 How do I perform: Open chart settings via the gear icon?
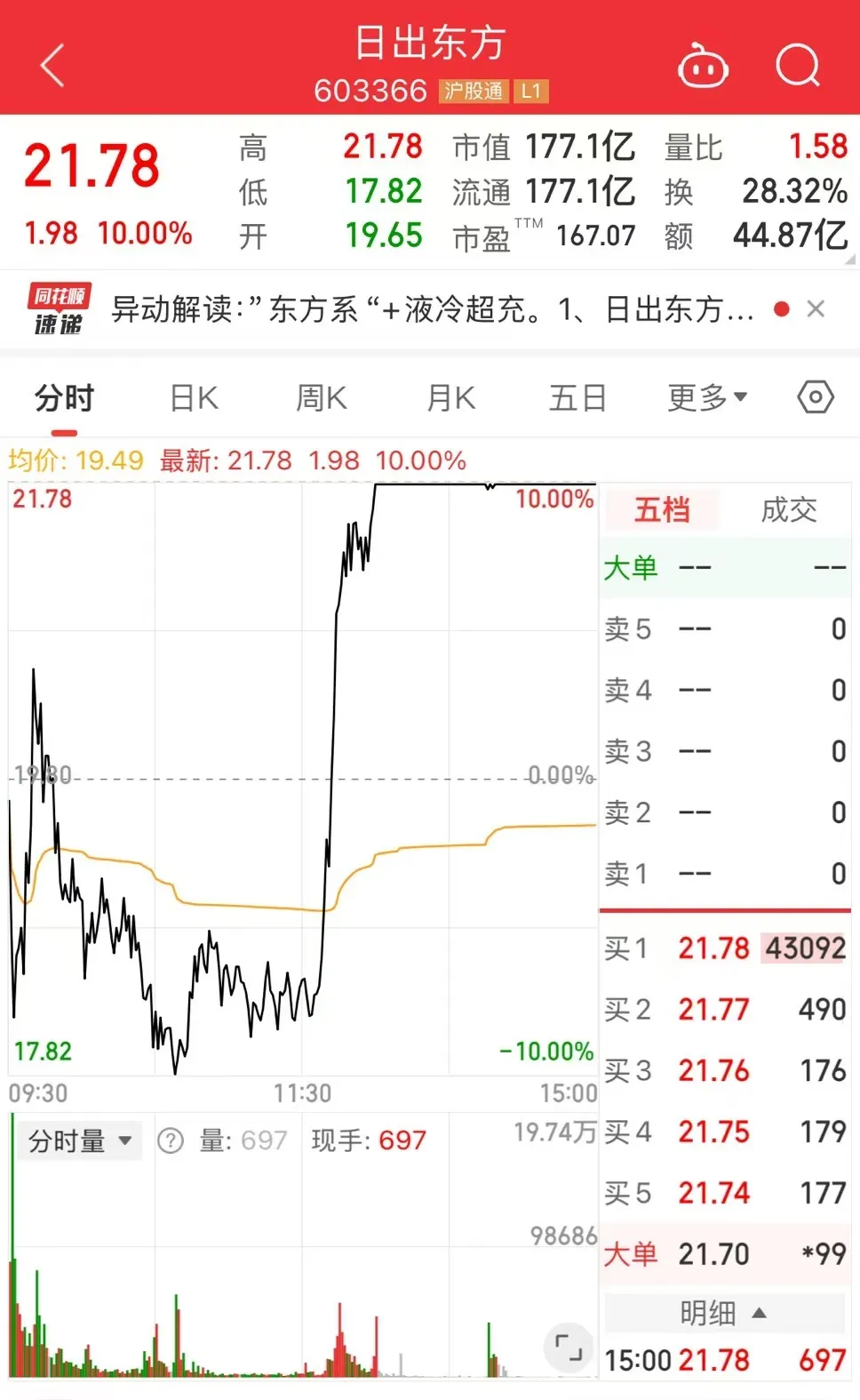pos(815,397)
